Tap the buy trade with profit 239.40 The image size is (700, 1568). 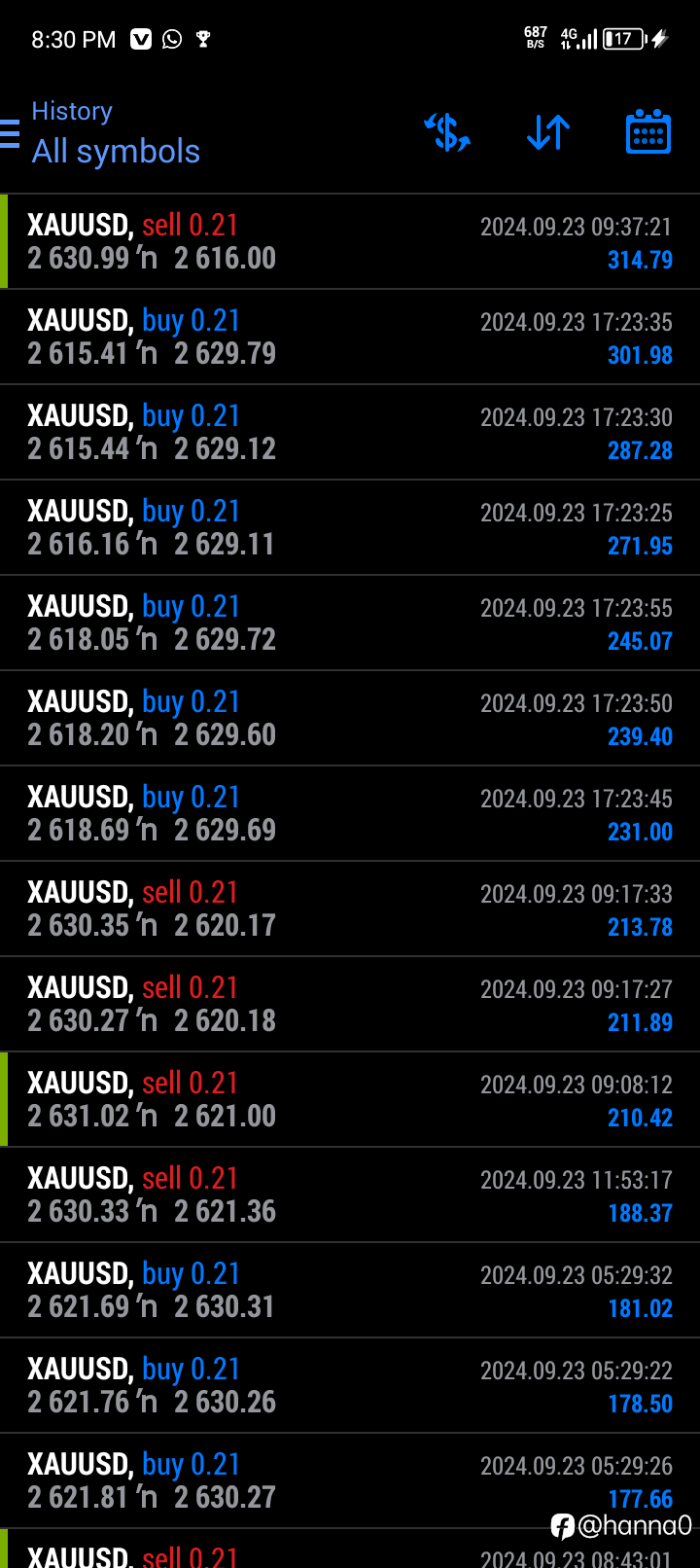click(350, 719)
